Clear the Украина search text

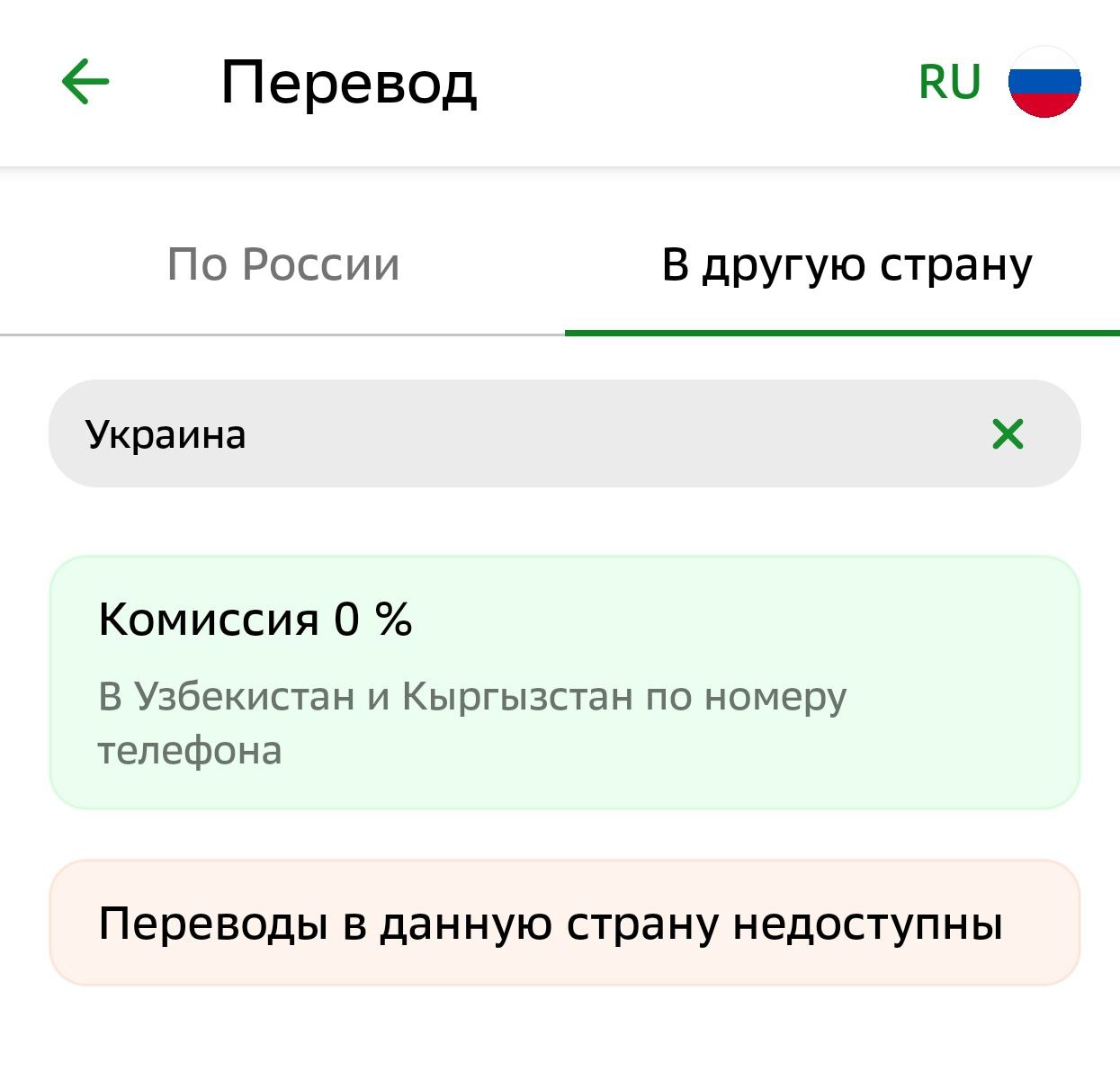click(1008, 433)
